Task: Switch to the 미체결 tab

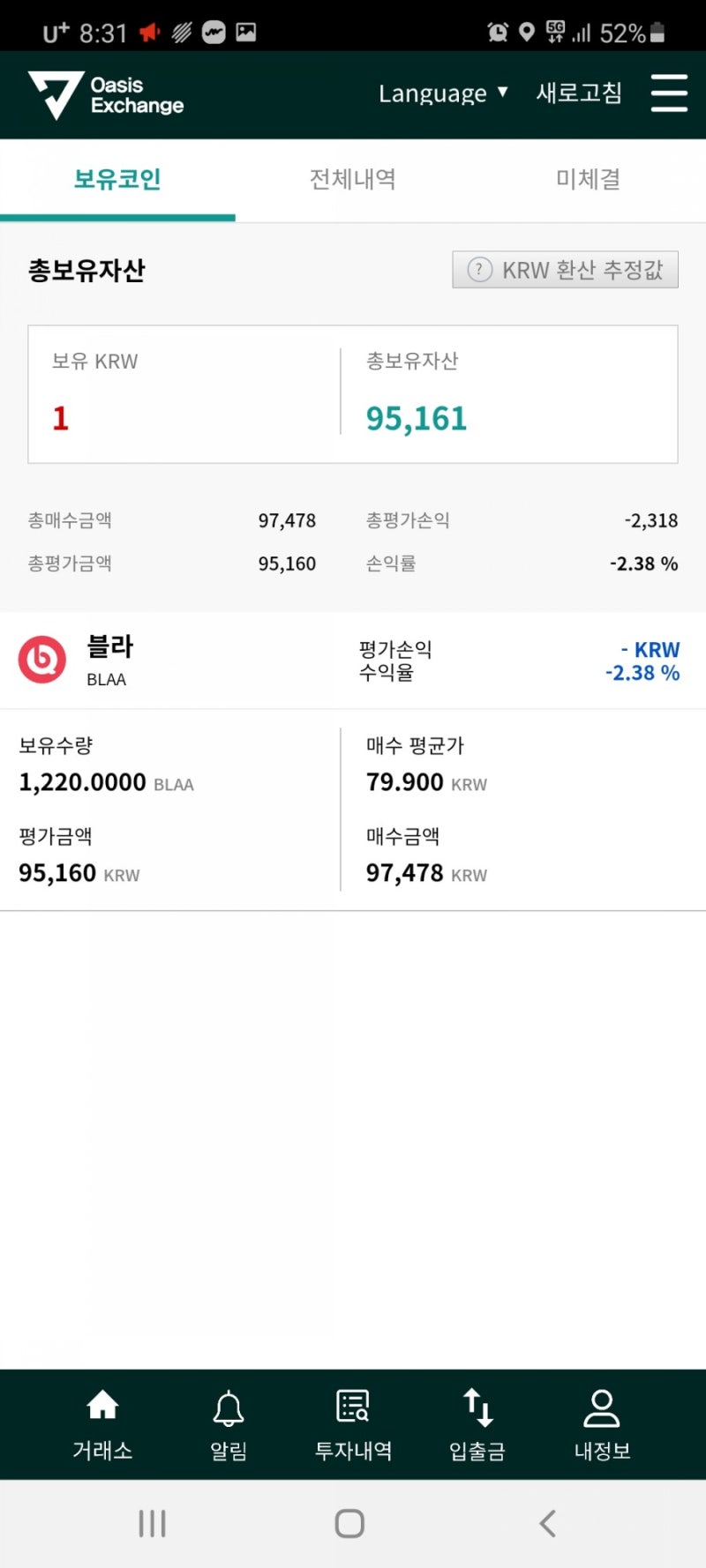Action: (586, 179)
